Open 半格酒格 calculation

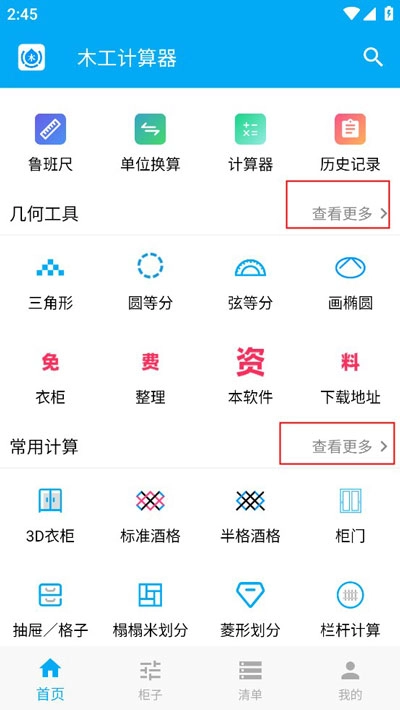(x=250, y=516)
